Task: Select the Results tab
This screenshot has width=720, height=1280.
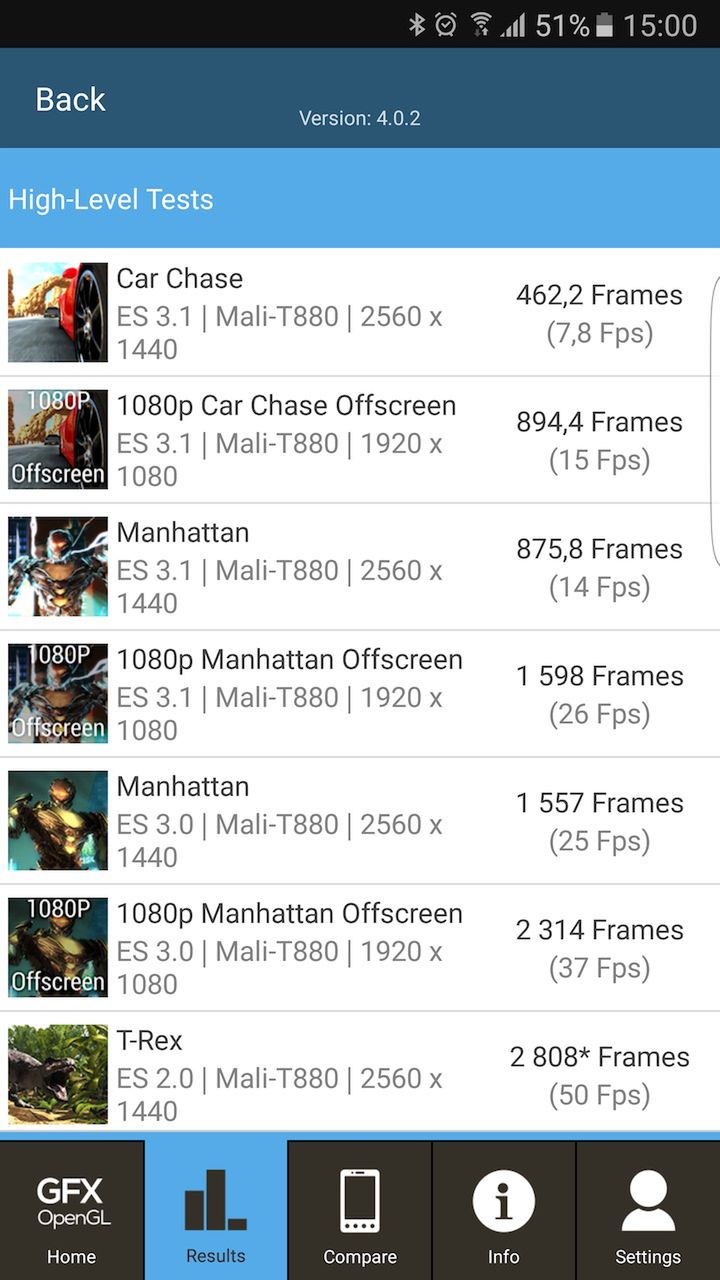Action: pos(216,1211)
